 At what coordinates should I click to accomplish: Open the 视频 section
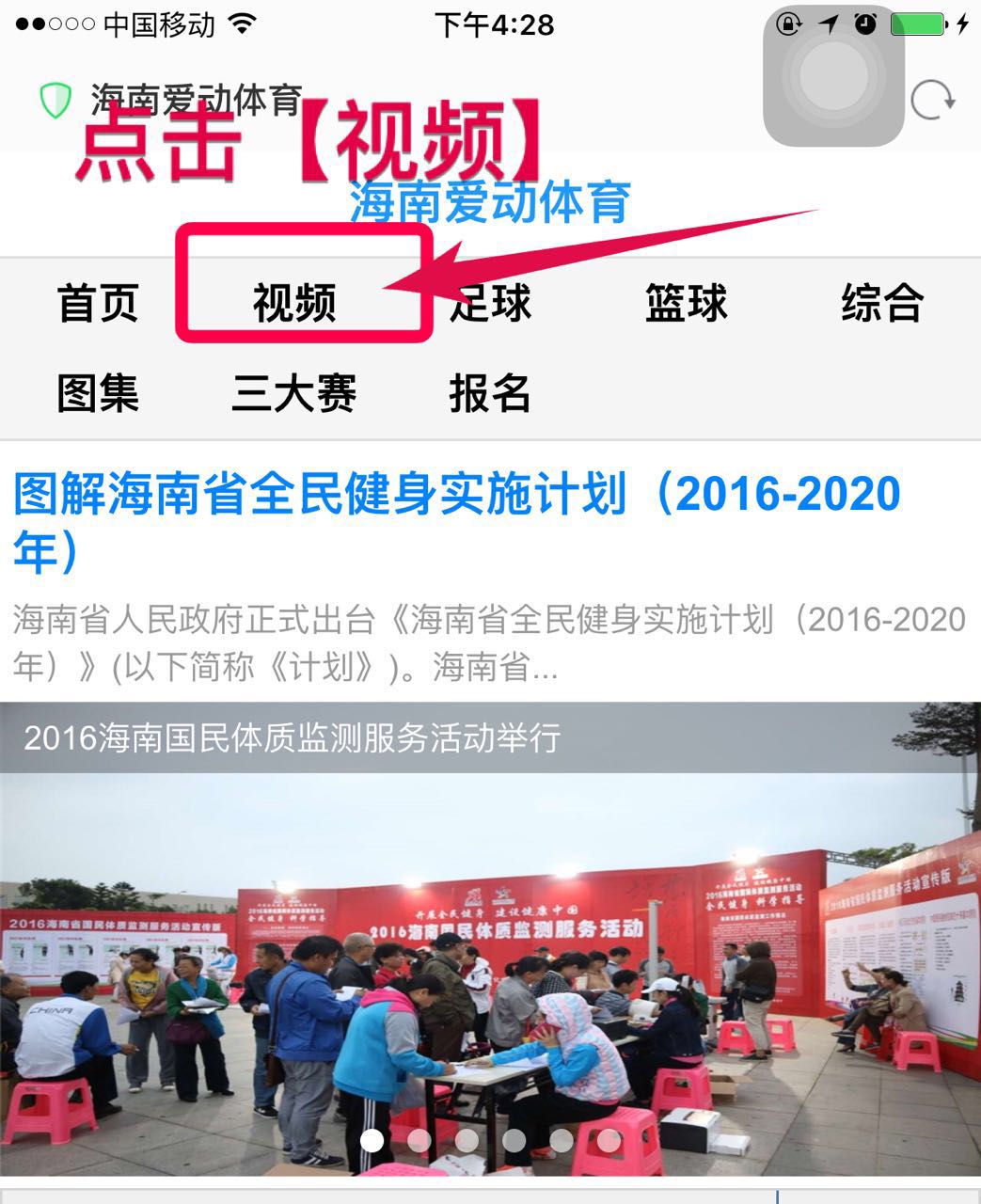tap(294, 303)
